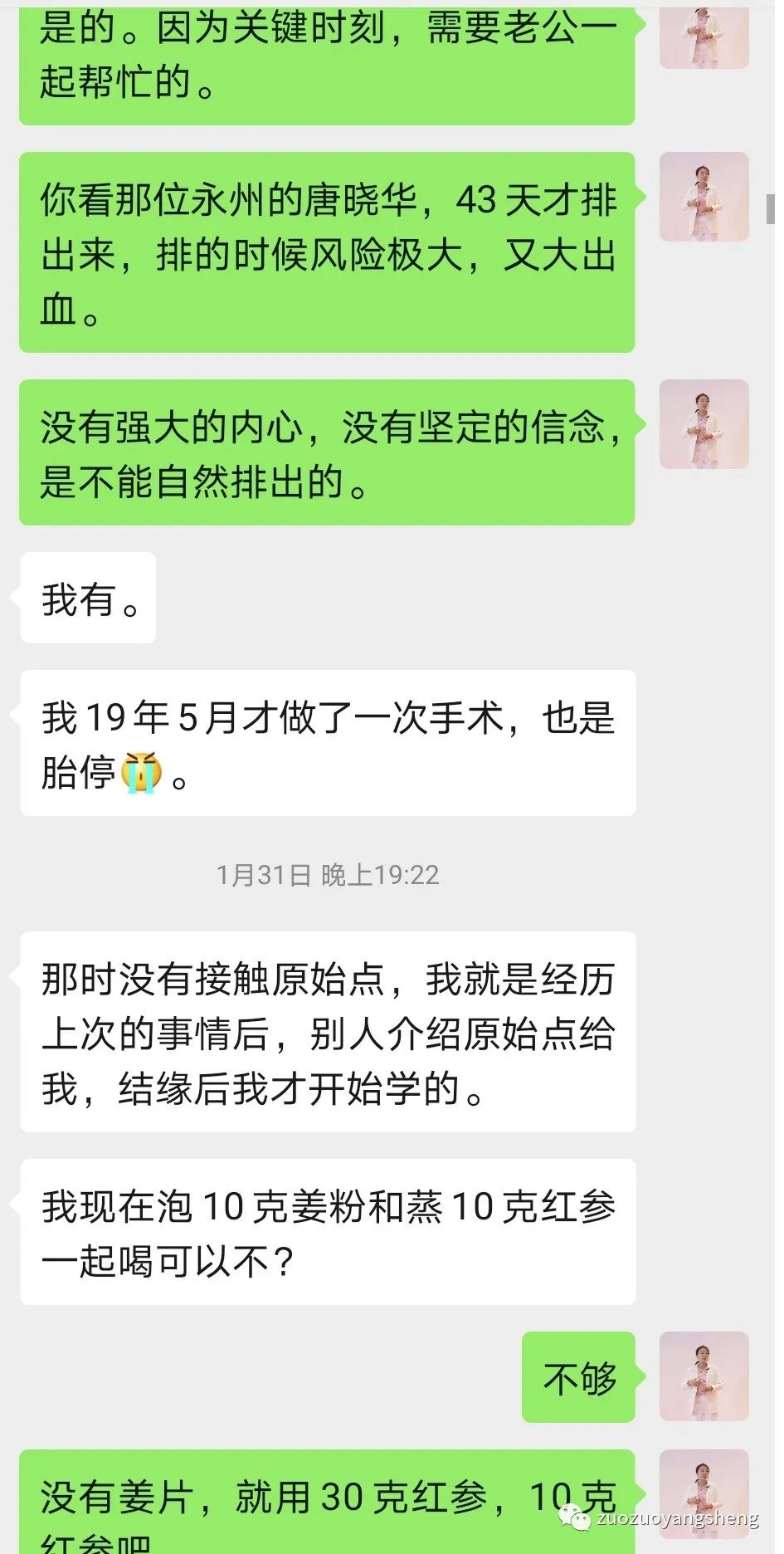
Task: Tap the contact avatar beside the 唐晓华 message
Action: [x=704, y=197]
